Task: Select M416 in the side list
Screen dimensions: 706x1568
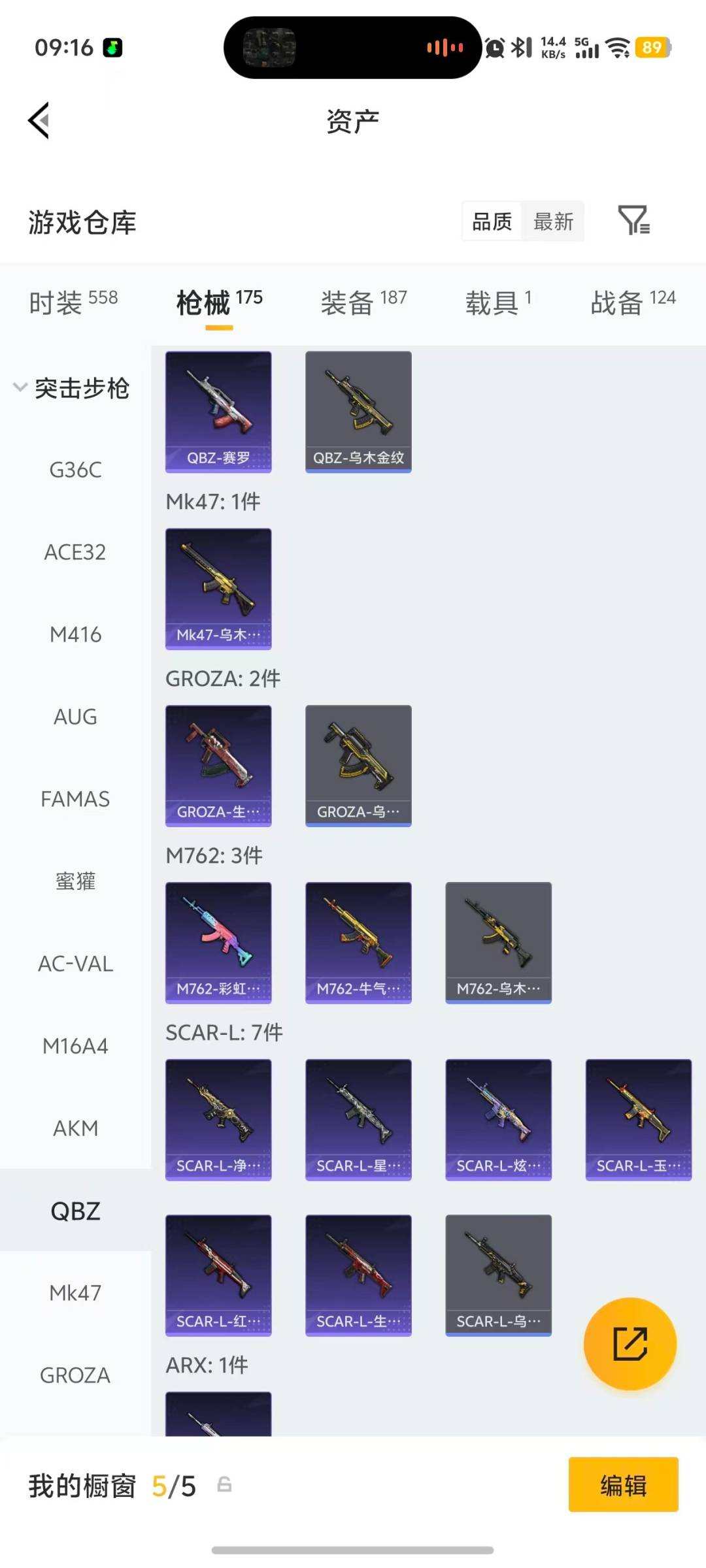Action: click(x=75, y=634)
